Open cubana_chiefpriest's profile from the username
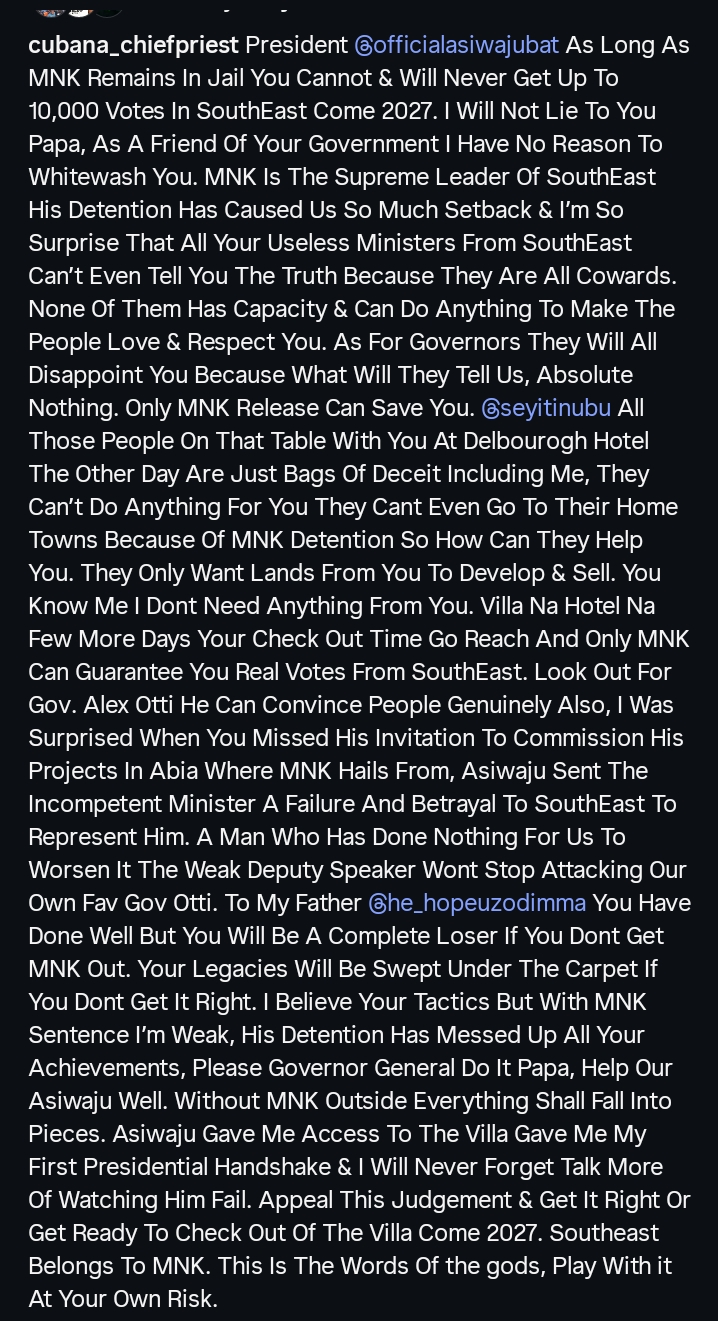Image resolution: width=718 pixels, height=1321 pixels. click(133, 45)
